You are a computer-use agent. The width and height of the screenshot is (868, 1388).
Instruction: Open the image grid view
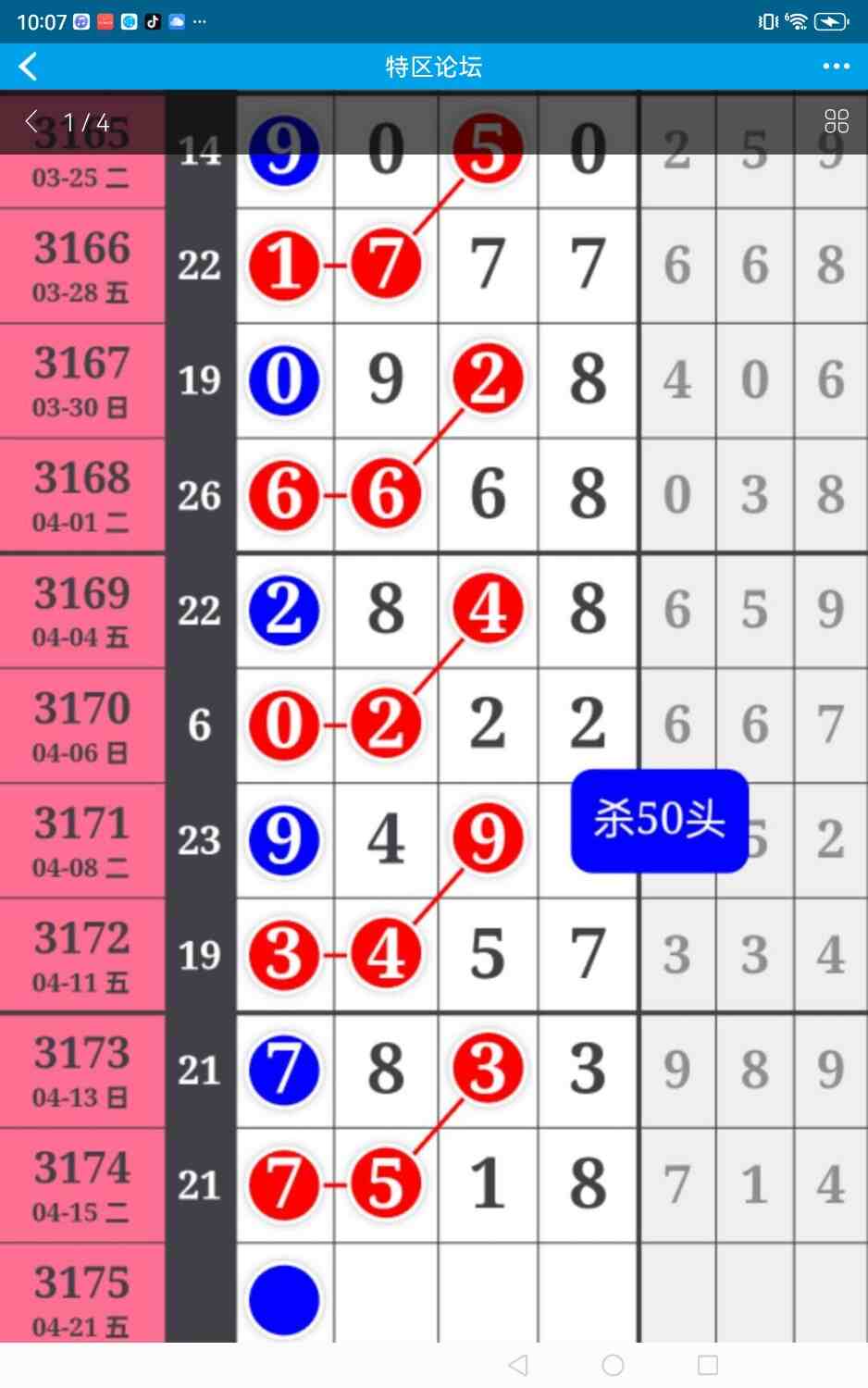tap(836, 121)
